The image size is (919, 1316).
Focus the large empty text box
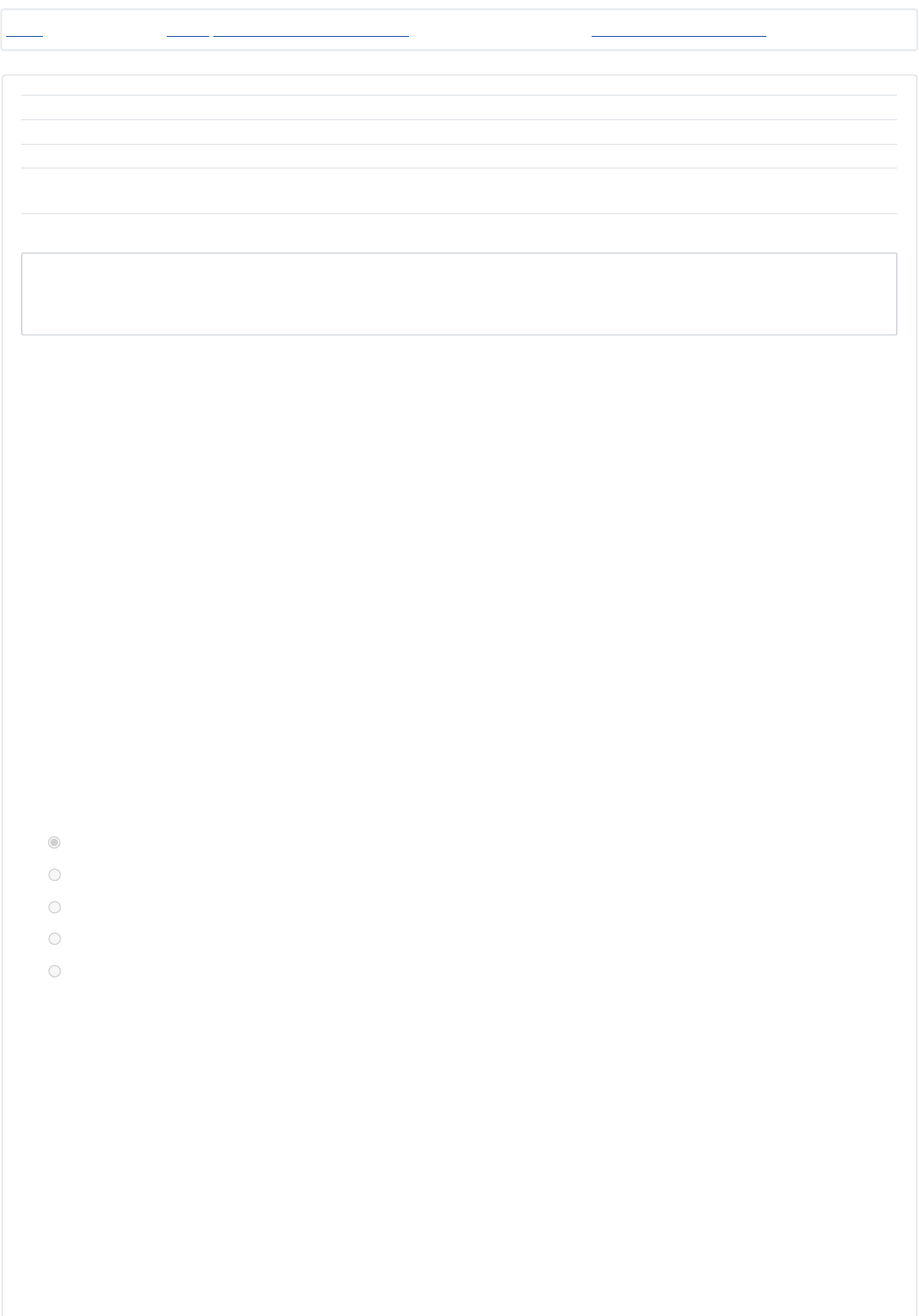458,294
